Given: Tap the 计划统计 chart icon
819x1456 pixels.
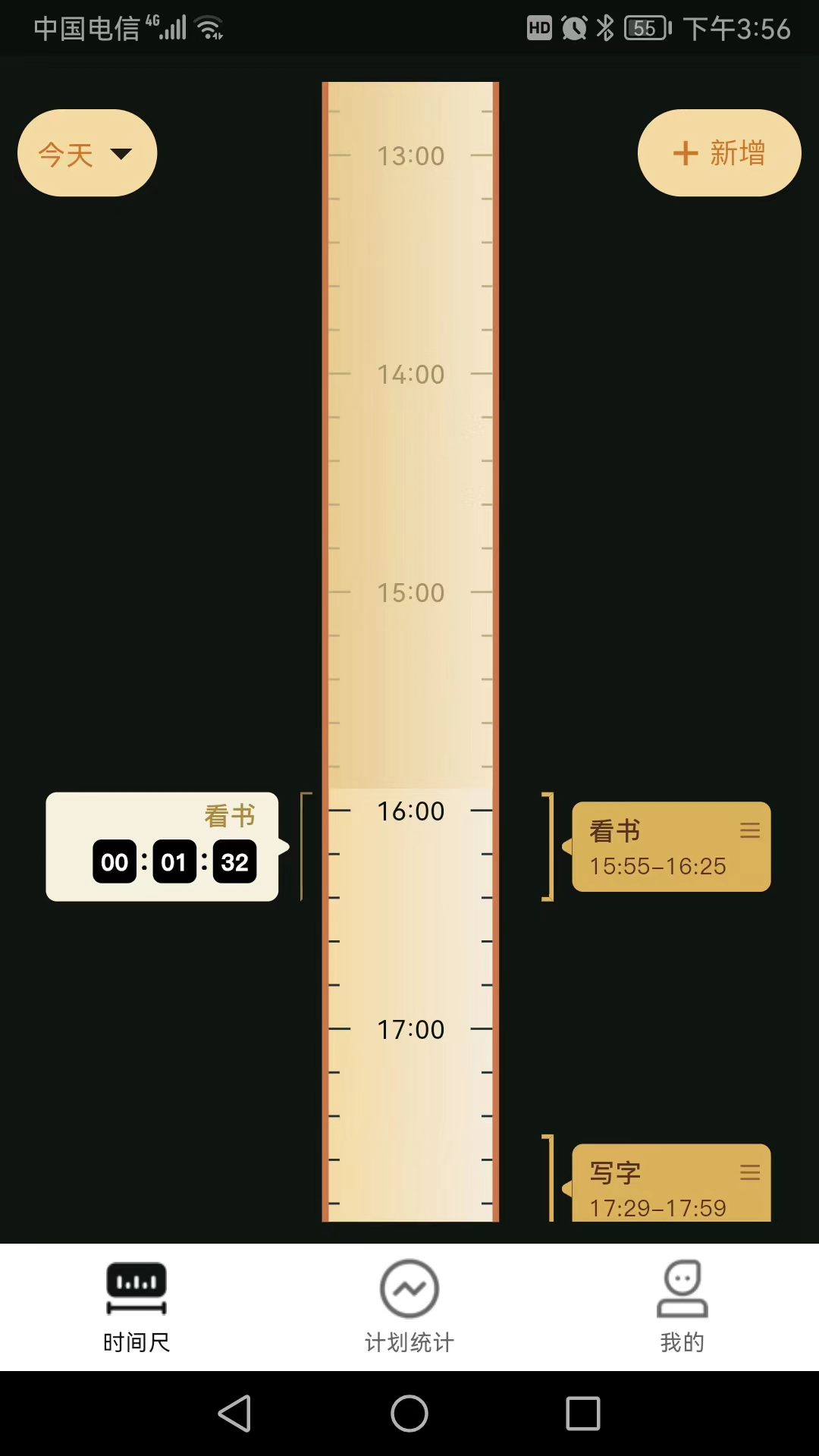Looking at the screenshot, I should (409, 1287).
